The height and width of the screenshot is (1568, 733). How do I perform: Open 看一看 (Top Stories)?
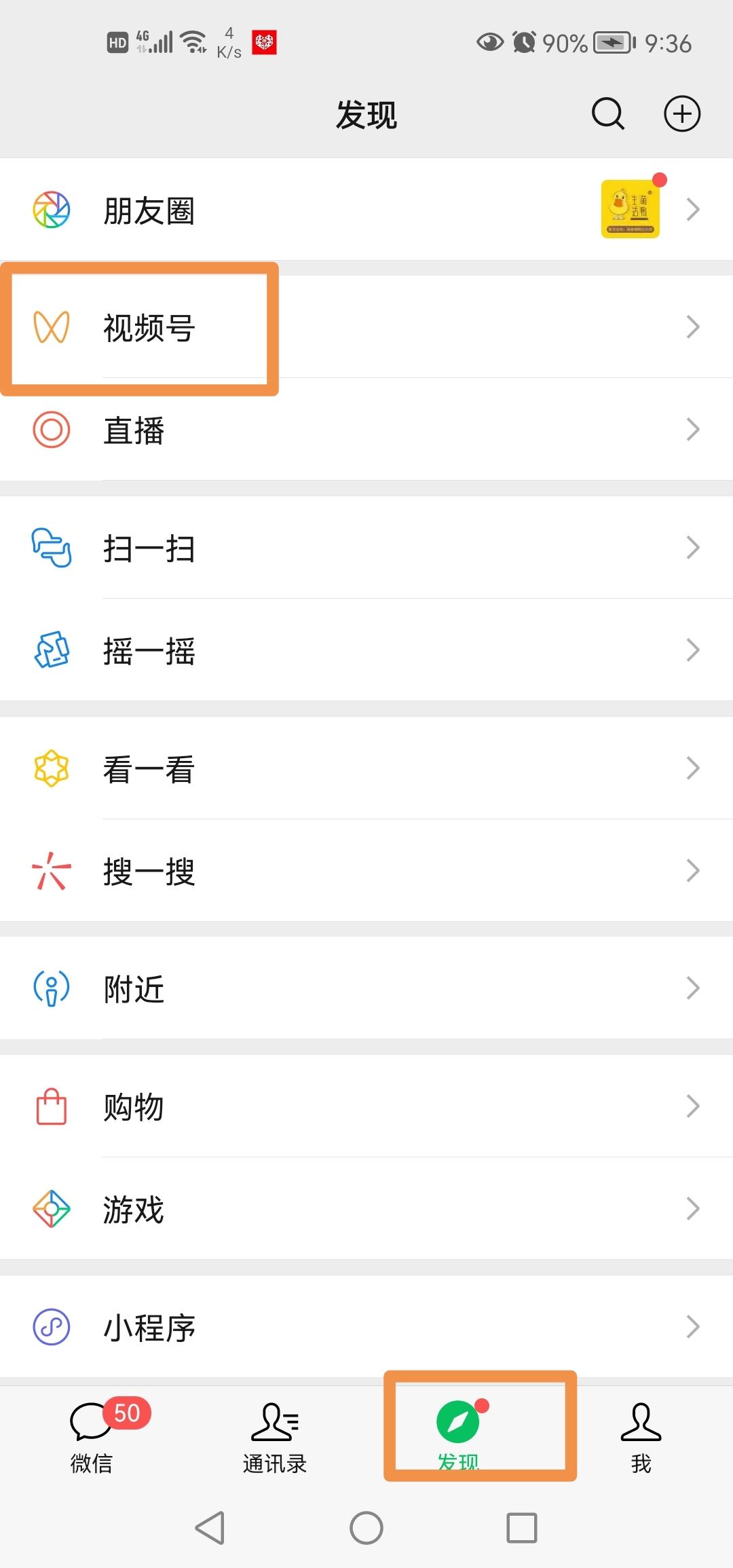point(149,768)
